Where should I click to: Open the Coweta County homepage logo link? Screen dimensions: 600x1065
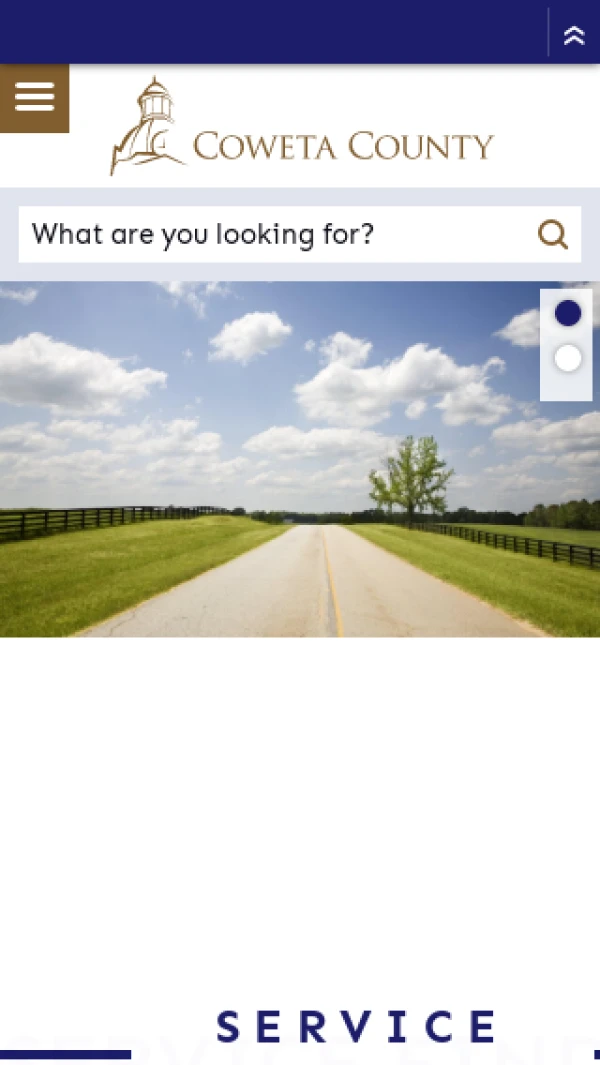[x=301, y=127]
